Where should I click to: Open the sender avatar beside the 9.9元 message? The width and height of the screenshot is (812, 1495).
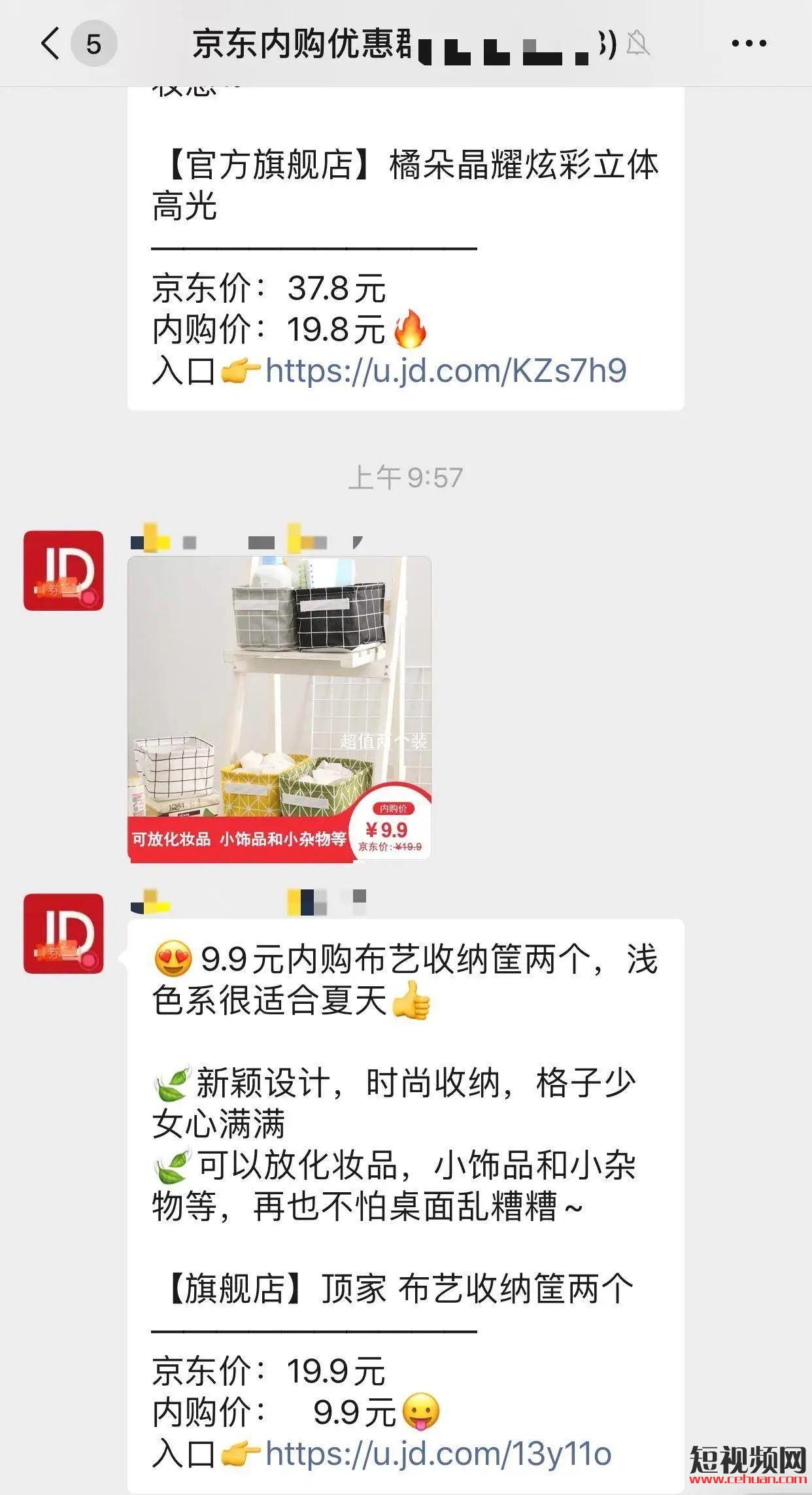63,933
